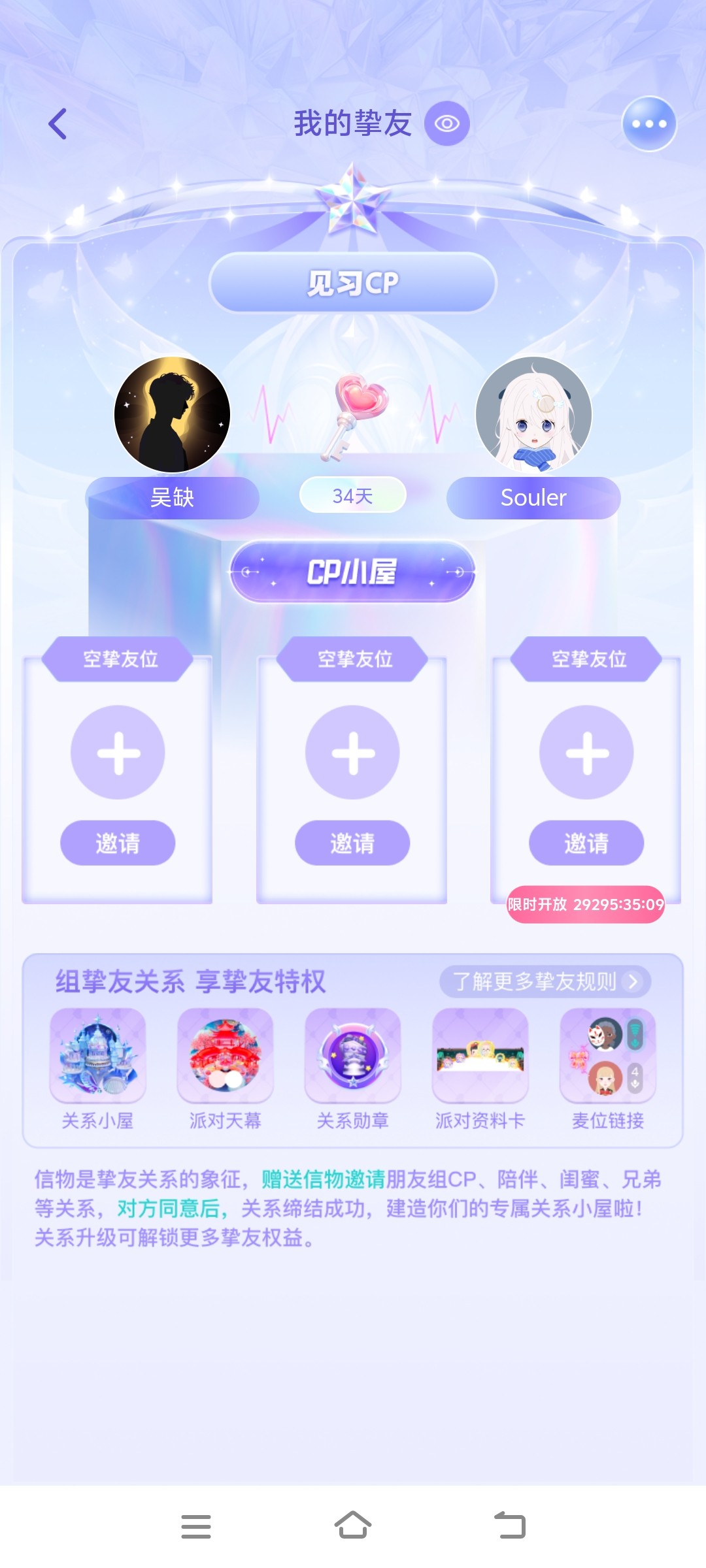Go to the system home screen

pyautogui.click(x=353, y=1526)
